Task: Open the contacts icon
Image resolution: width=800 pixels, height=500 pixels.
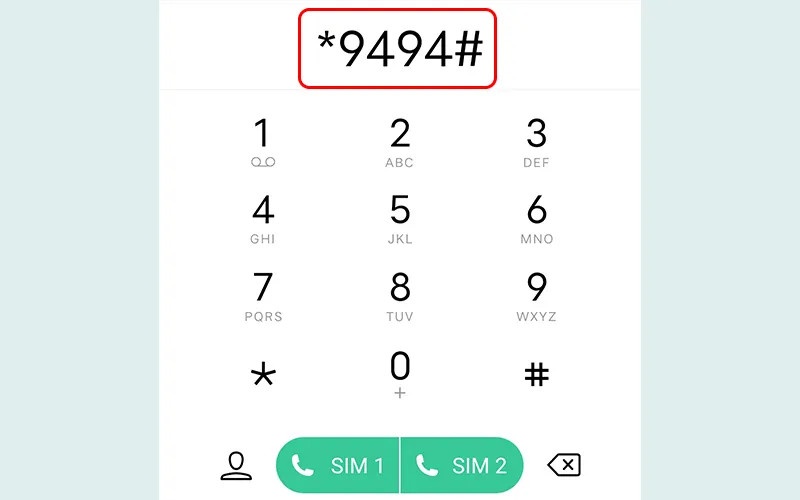Action: [x=236, y=465]
